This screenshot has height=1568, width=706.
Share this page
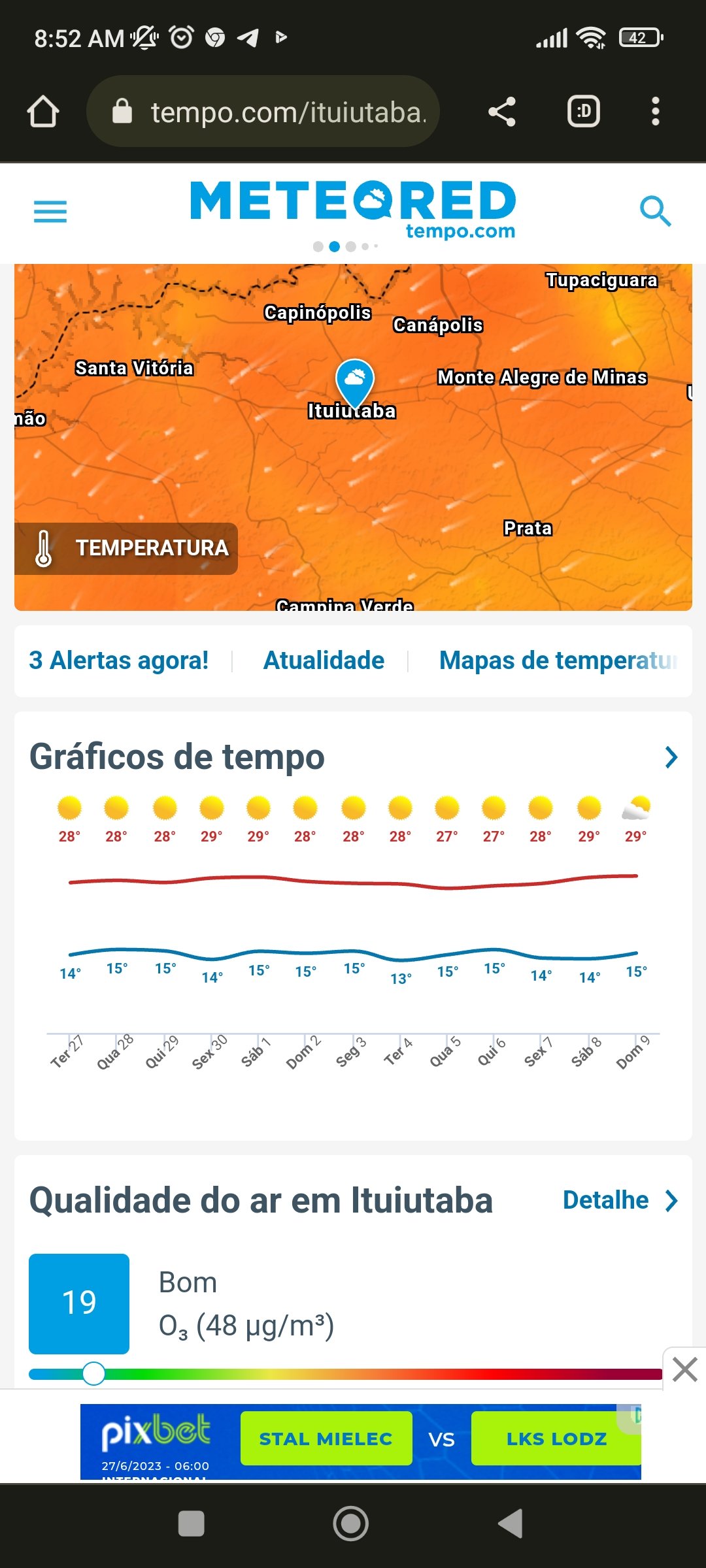click(502, 112)
